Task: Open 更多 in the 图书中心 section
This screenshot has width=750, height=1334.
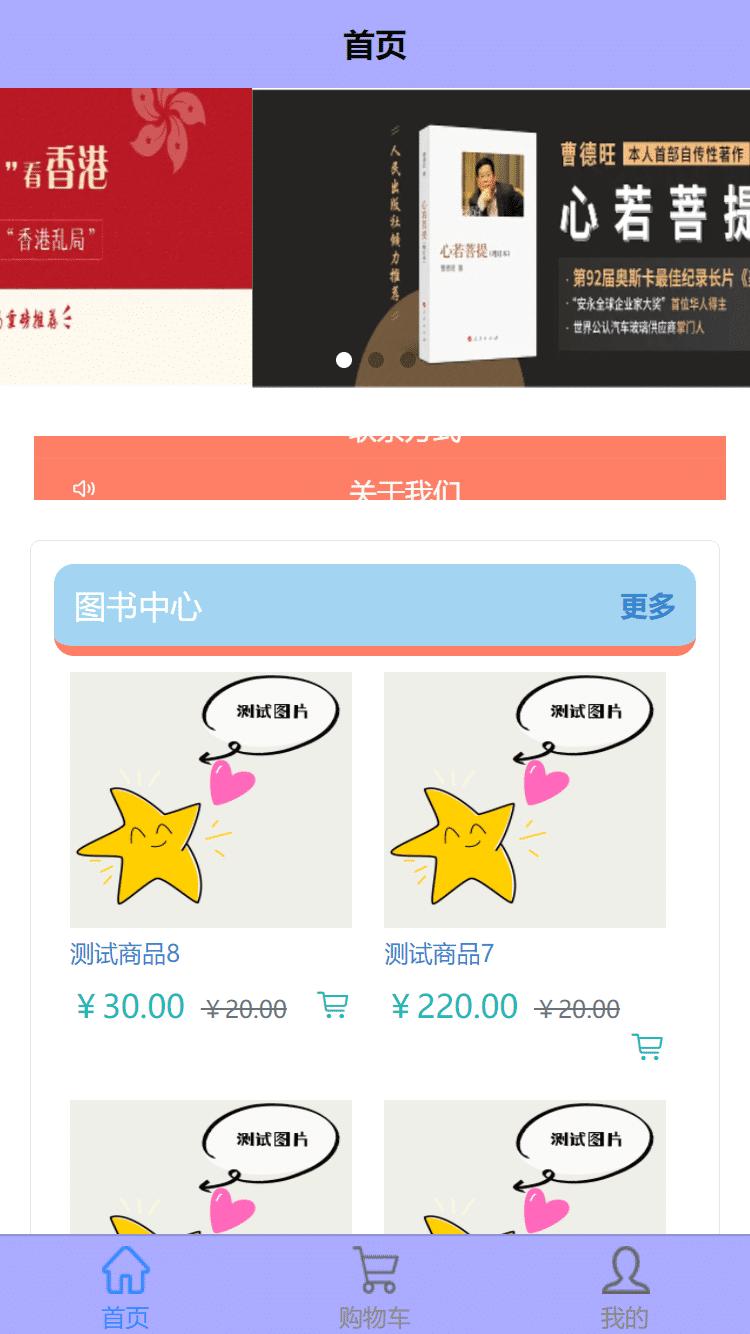Action: [647, 606]
